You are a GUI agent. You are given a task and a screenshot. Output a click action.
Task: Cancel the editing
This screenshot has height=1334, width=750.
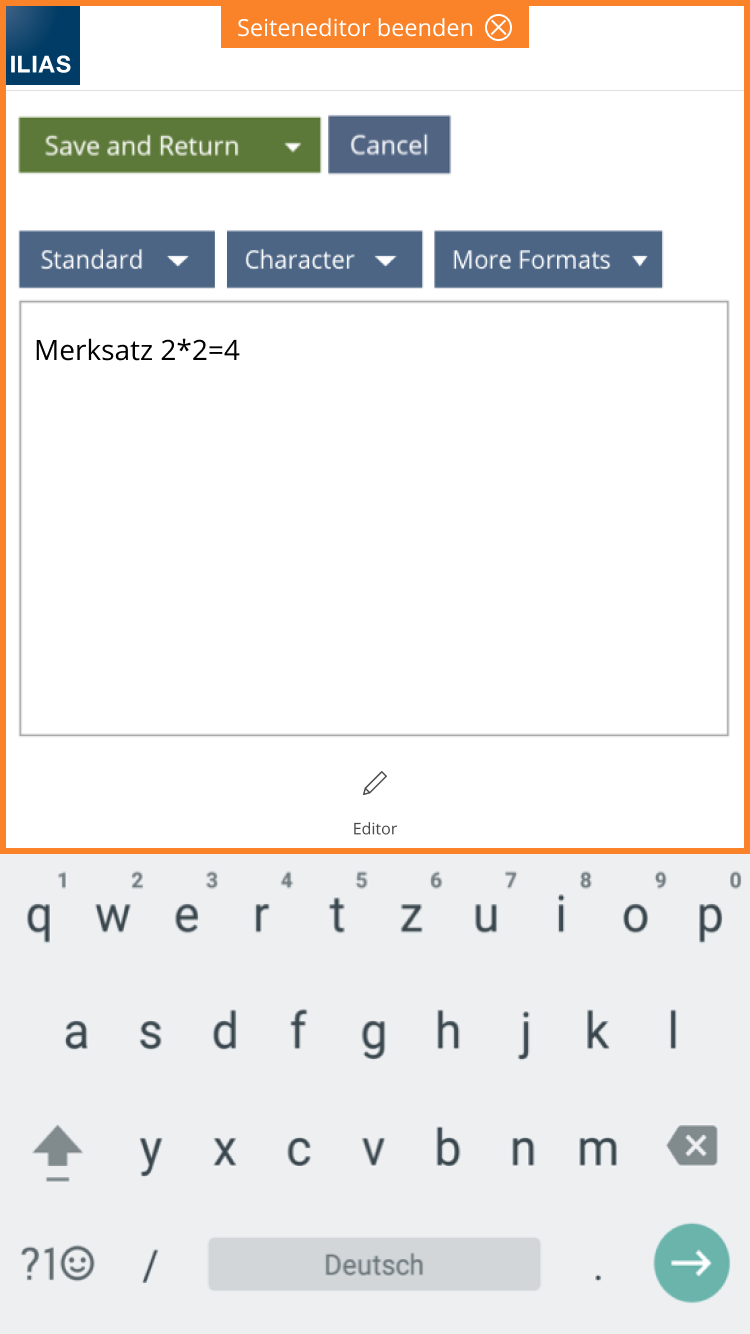tap(389, 145)
